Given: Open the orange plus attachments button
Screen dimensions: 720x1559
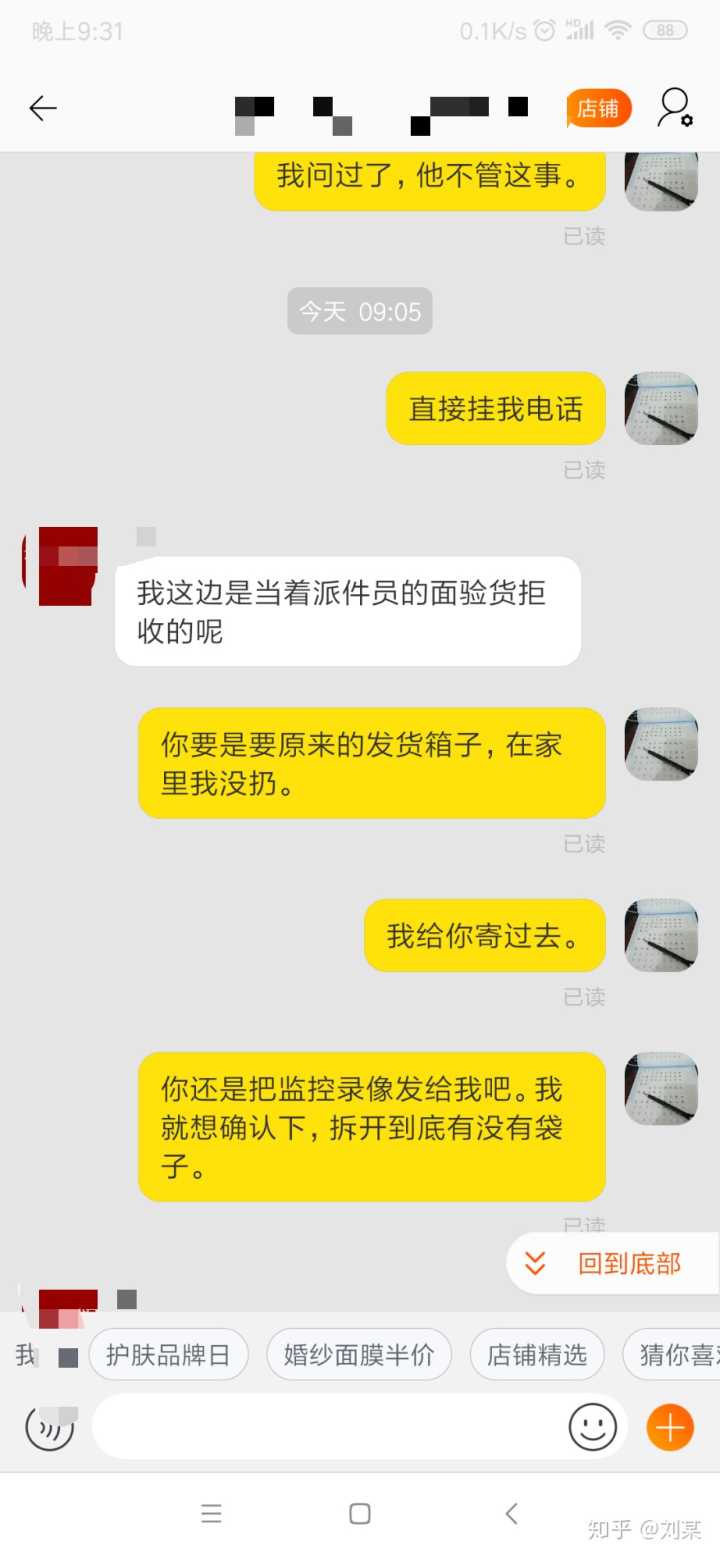Looking at the screenshot, I should [670, 1427].
